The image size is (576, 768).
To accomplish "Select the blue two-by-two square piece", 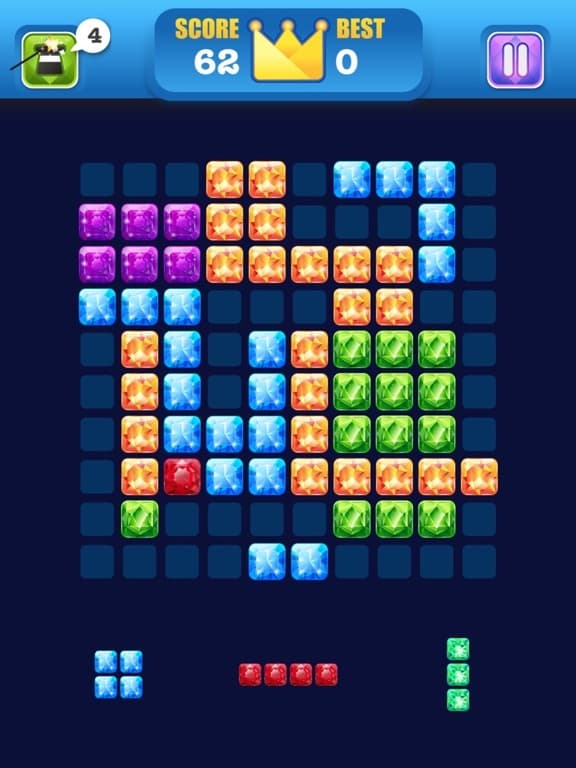I will coord(119,674).
